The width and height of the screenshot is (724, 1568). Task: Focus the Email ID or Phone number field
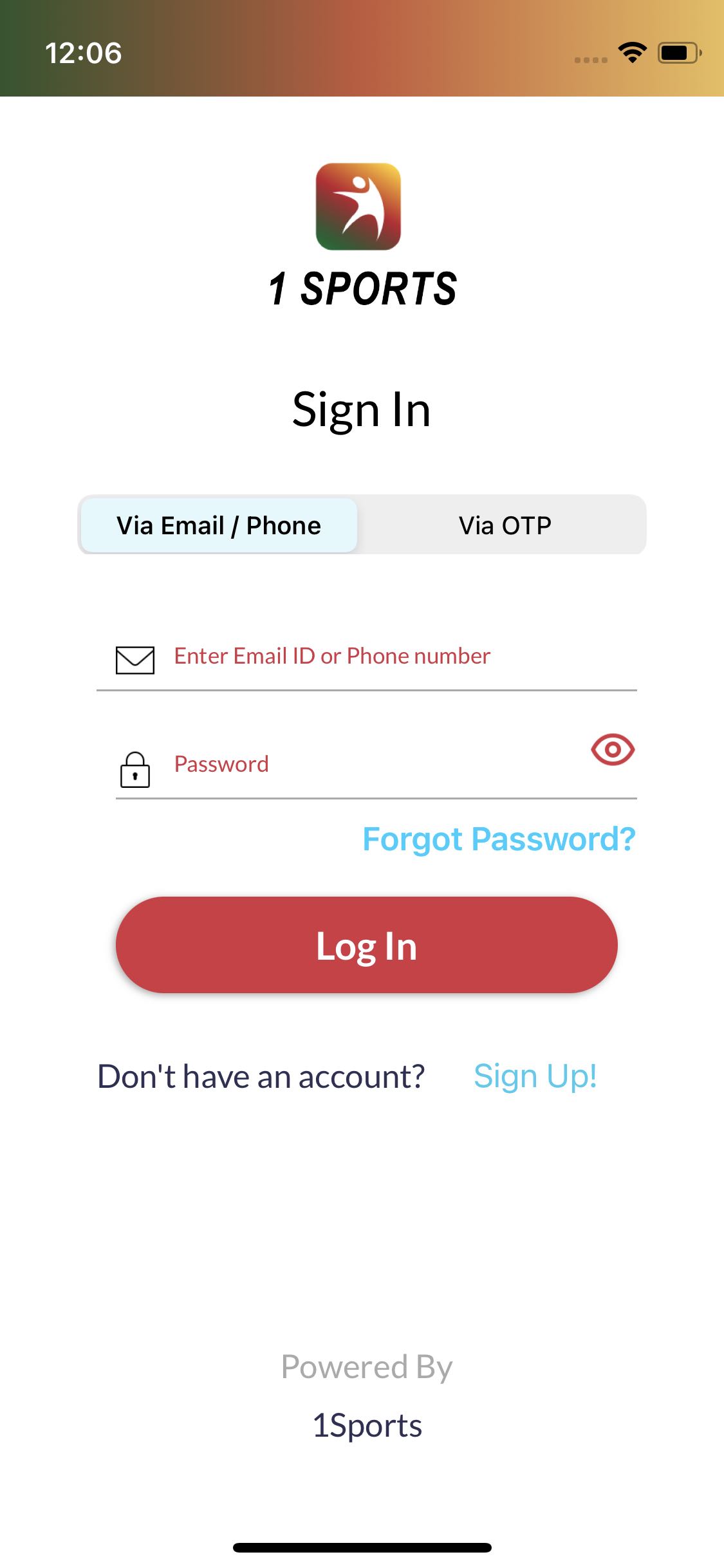pyautogui.click(x=386, y=657)
